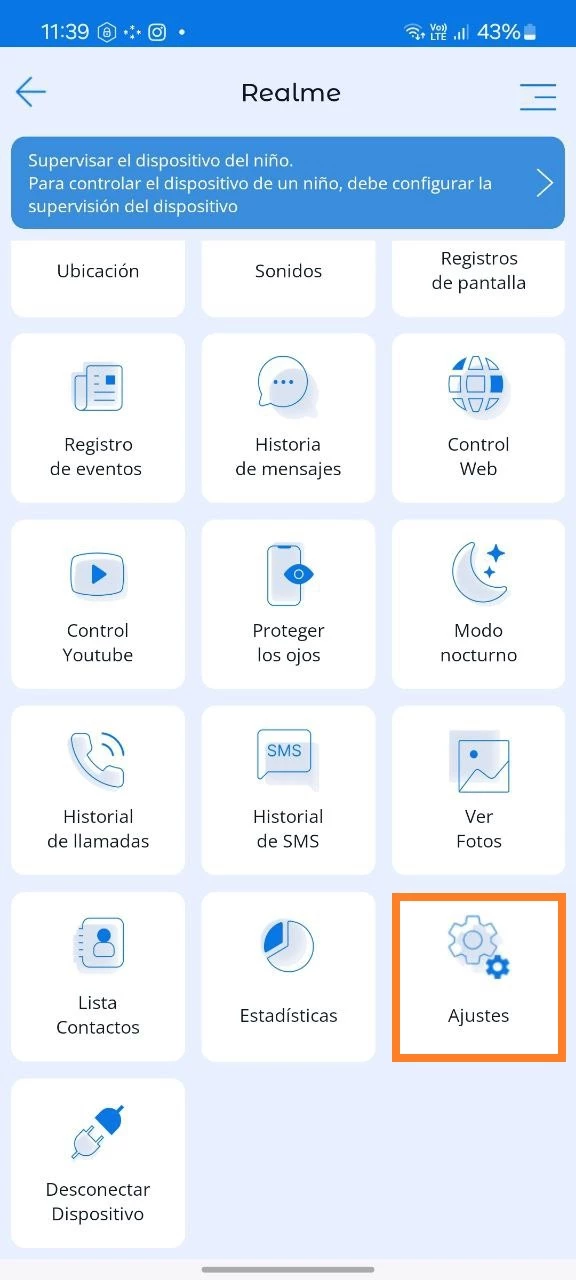This screenshot has width=576, height=1280.
Task: Tap Desconectar Dispositivo
Action: pyautogui.click(x=98, y=1162)
